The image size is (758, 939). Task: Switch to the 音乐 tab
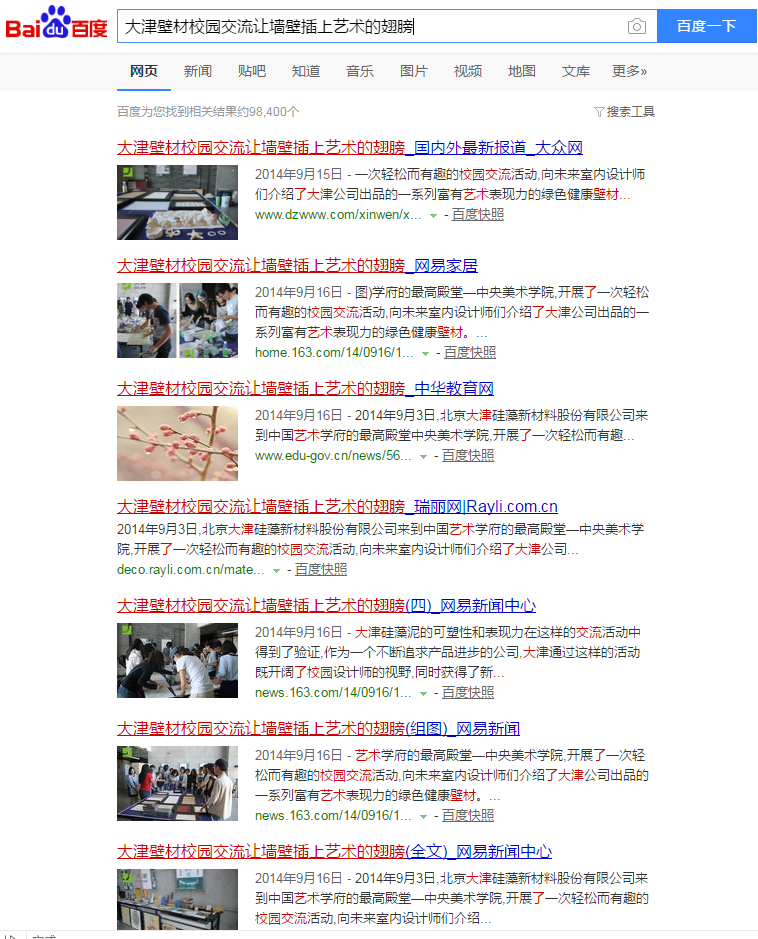[360, 71]
